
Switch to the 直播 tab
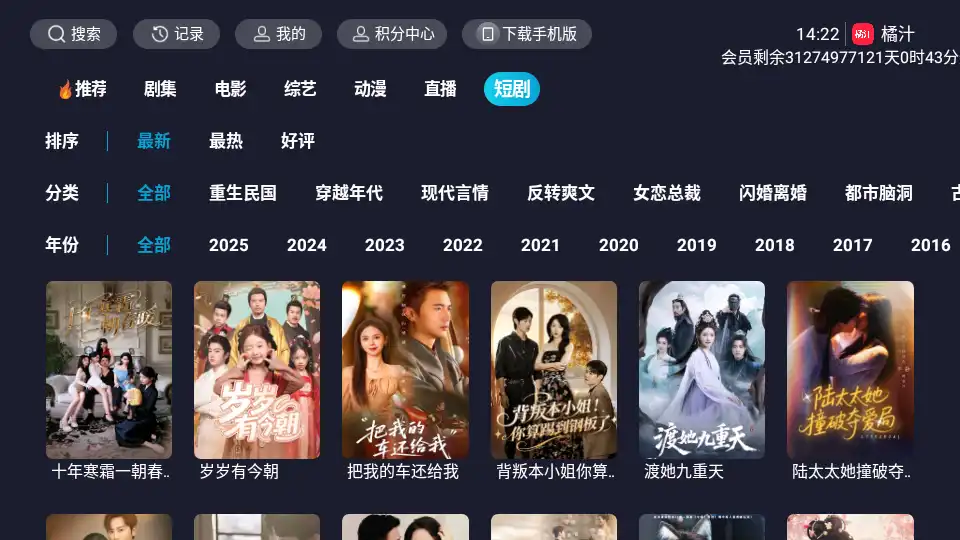pyautogui.click(x=440, y=89)
